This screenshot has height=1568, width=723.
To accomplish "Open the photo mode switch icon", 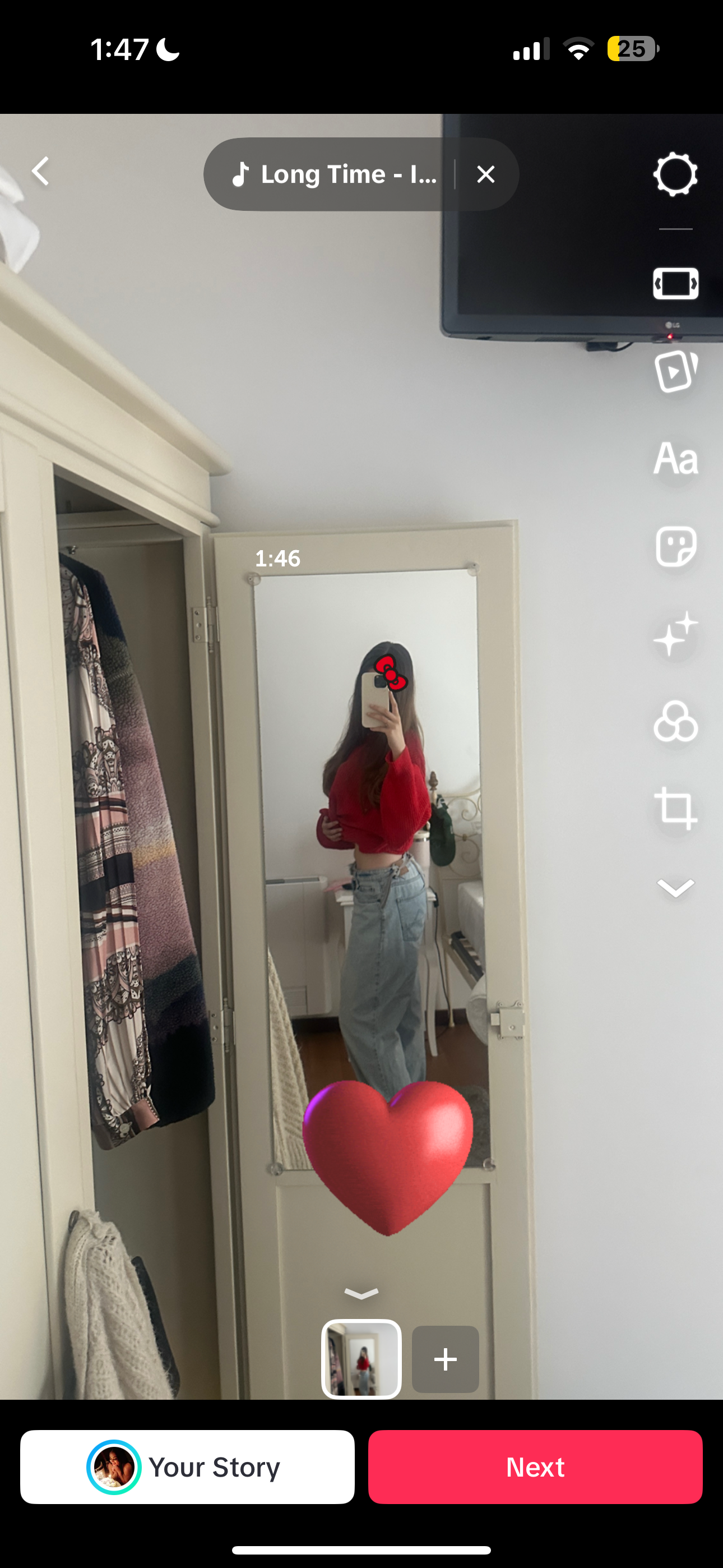I will 675,284.
